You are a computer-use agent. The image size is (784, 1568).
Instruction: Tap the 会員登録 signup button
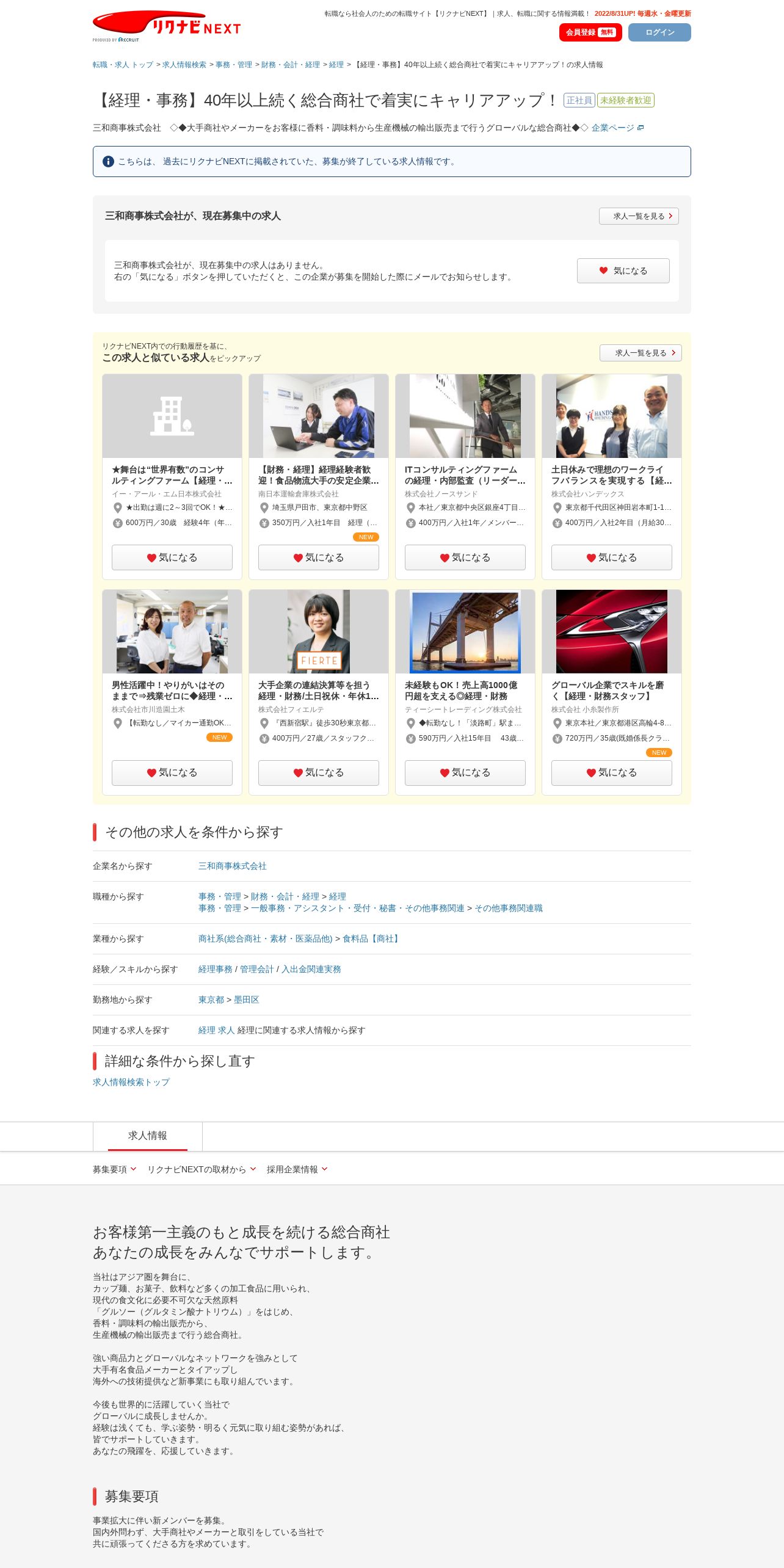coord(590,32)
